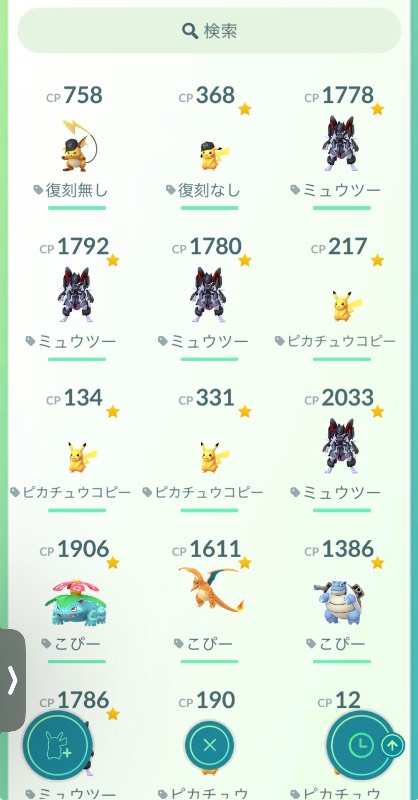Tap the Pokémon plus round button
The height and width of the screenshot is (800, 418).
58,745
